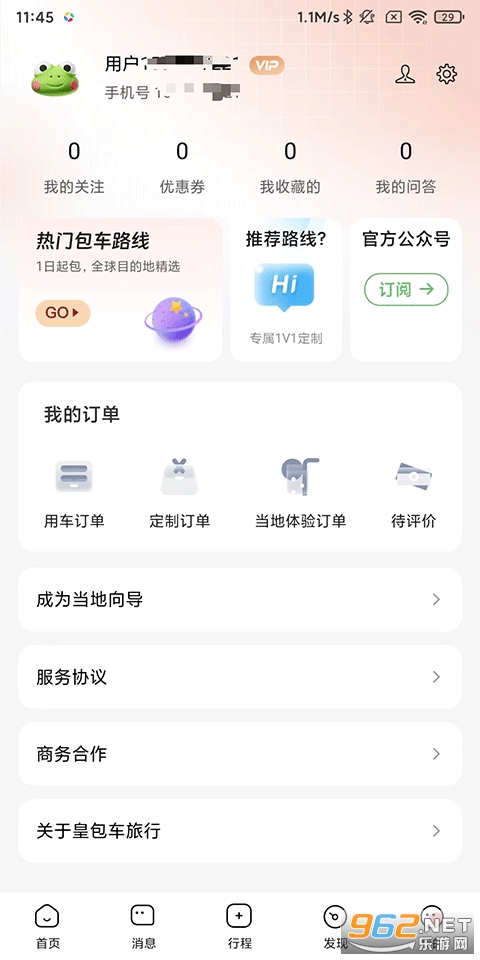This screenshot has height=960, width=480.
Task: Tap 订阅 for 官方公众号
Action: click(407, 290)
